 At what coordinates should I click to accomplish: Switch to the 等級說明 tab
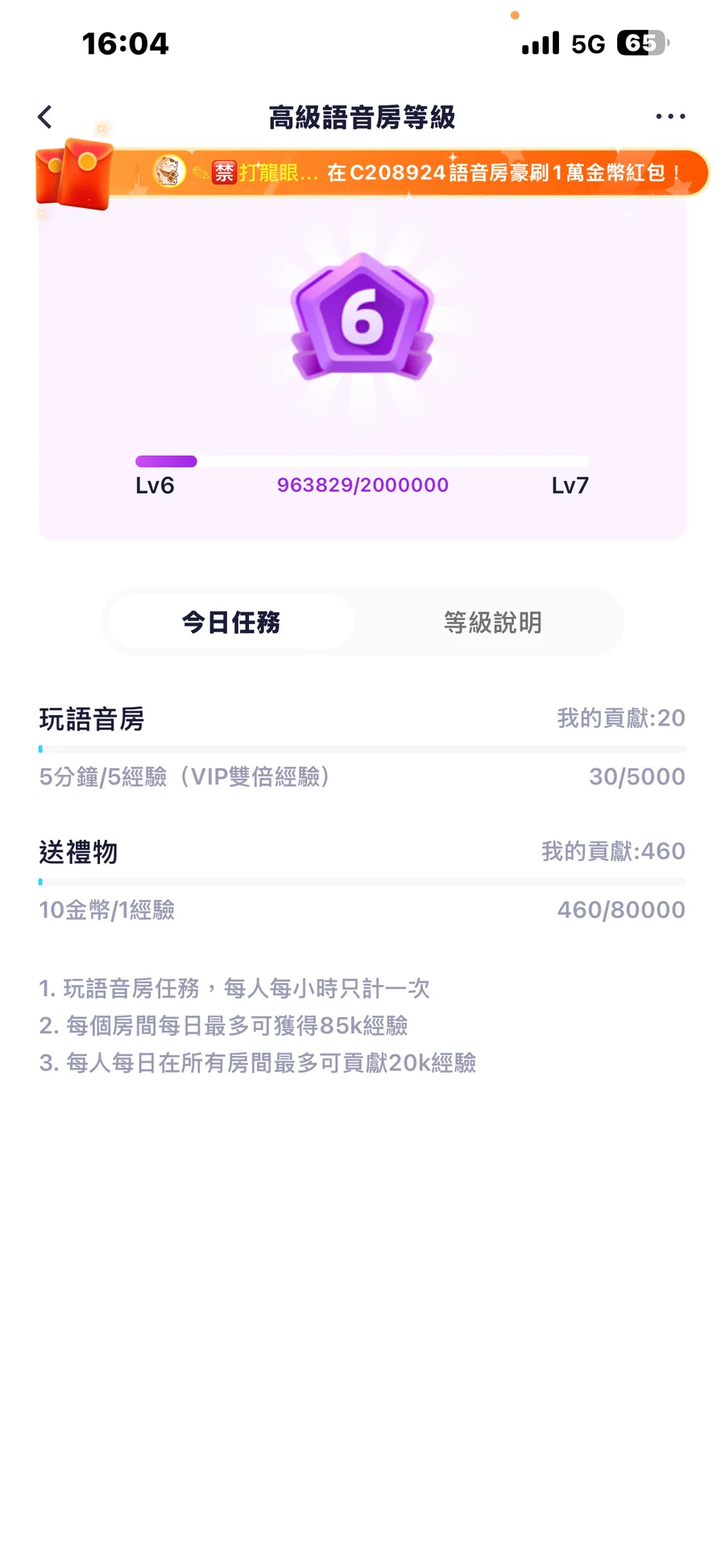[x=492, y=623]
